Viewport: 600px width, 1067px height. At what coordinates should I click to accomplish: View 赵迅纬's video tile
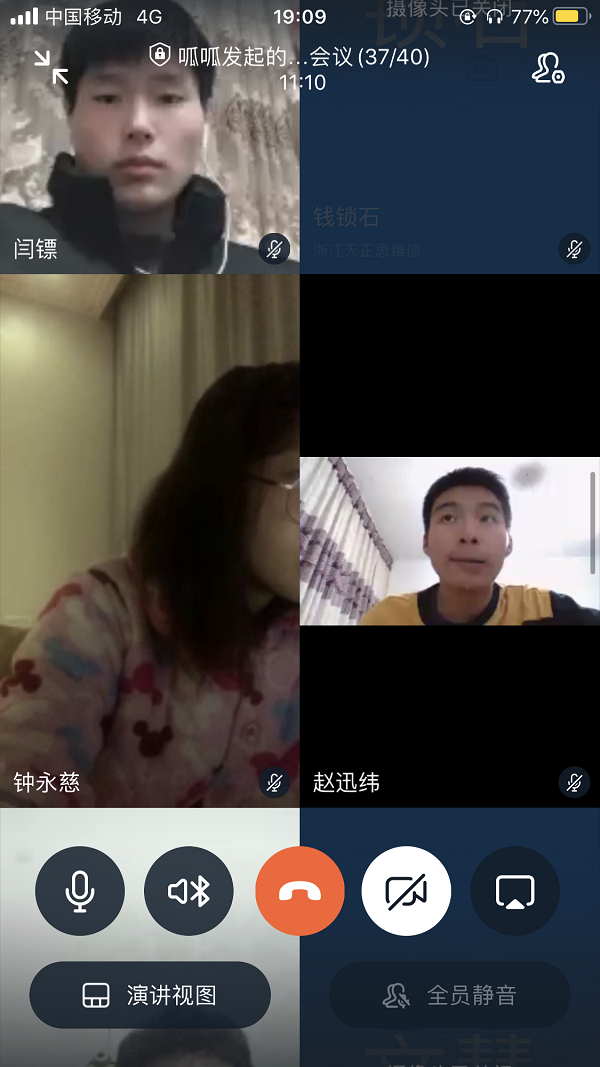coord(450,540)
